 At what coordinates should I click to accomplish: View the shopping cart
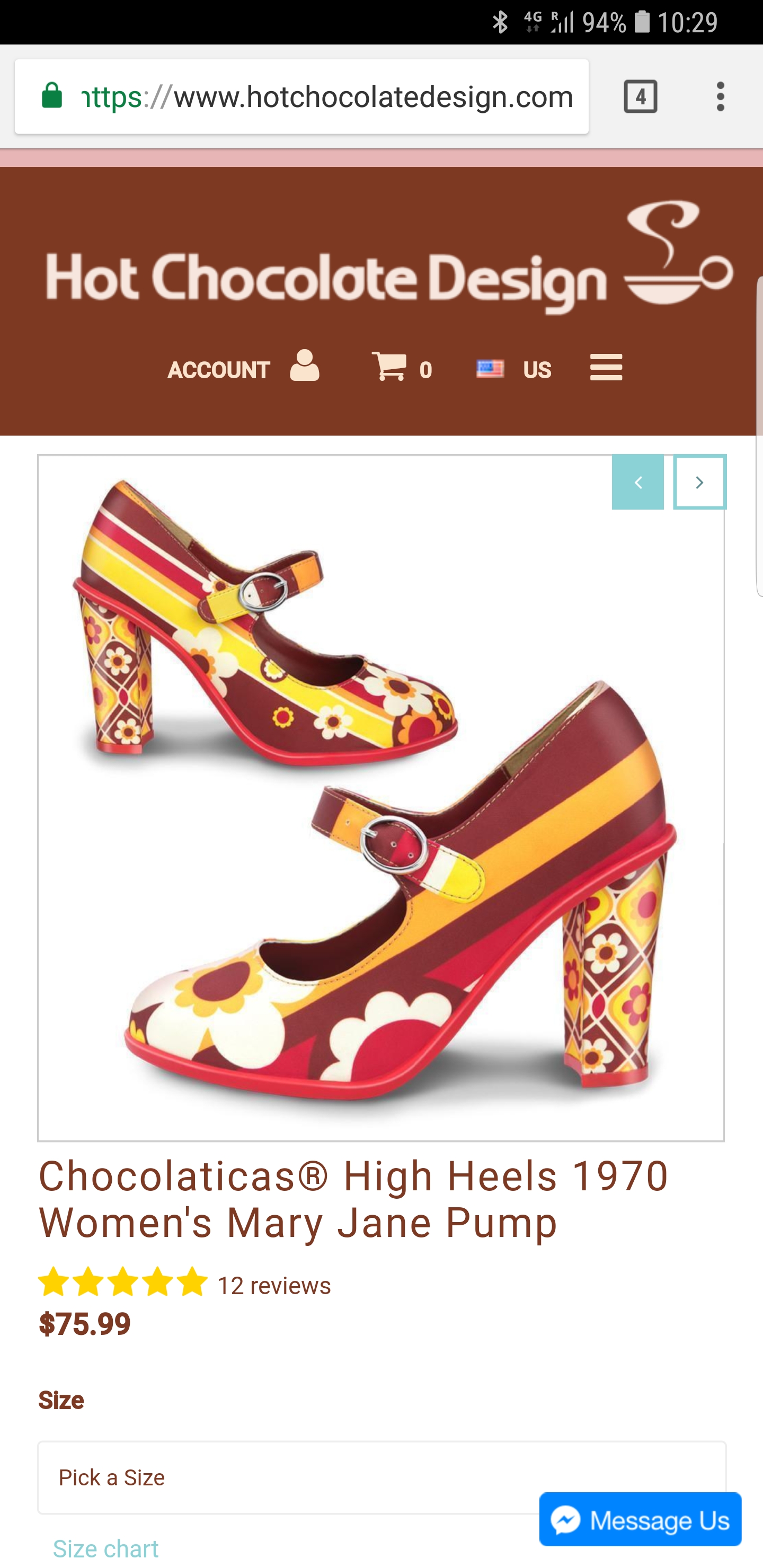tap(402, 367)
